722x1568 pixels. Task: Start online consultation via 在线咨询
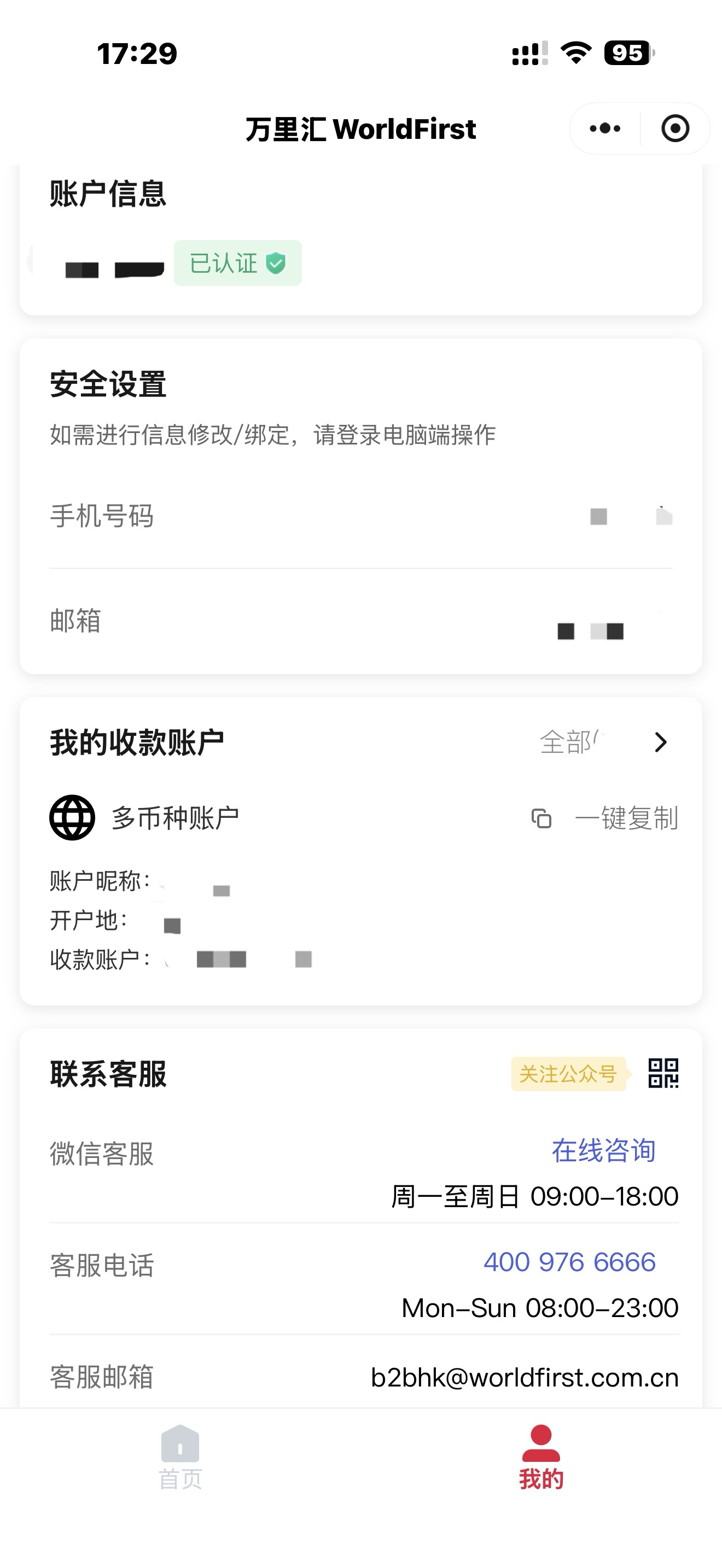click(x=603, y=1150)
